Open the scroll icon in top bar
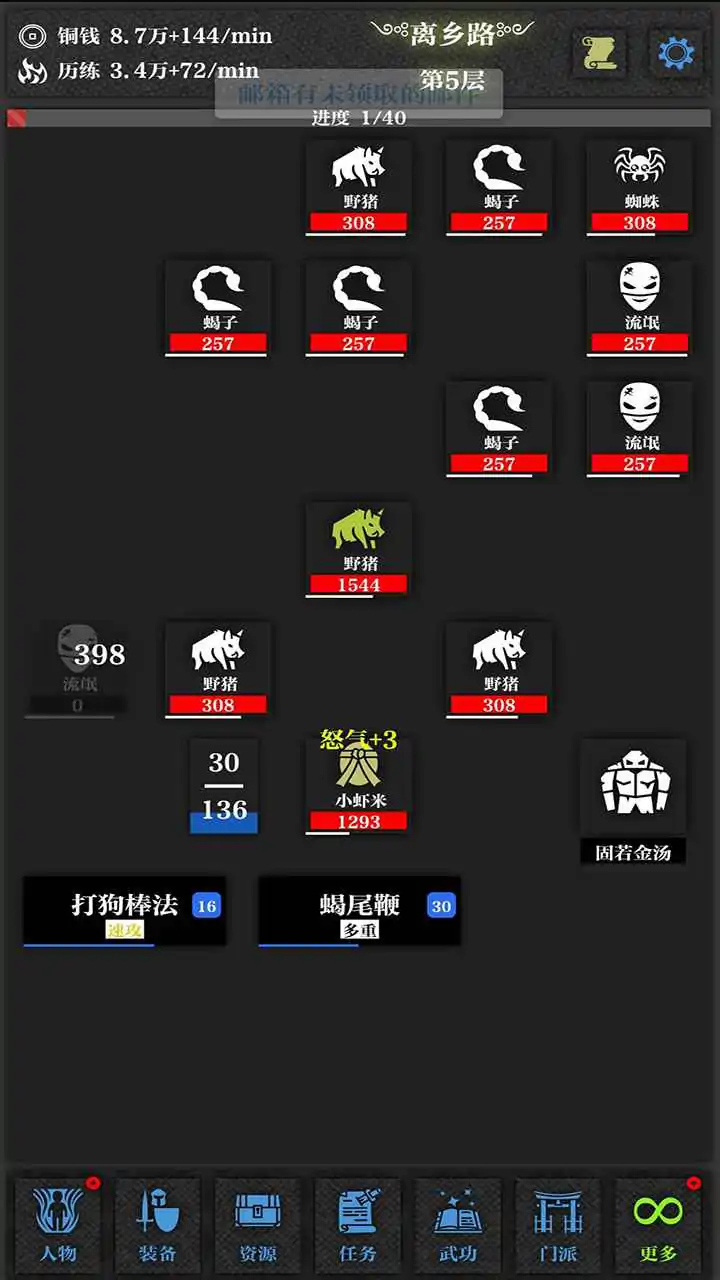The width and height of the screenshot is (720, 1280). point(600,53)
